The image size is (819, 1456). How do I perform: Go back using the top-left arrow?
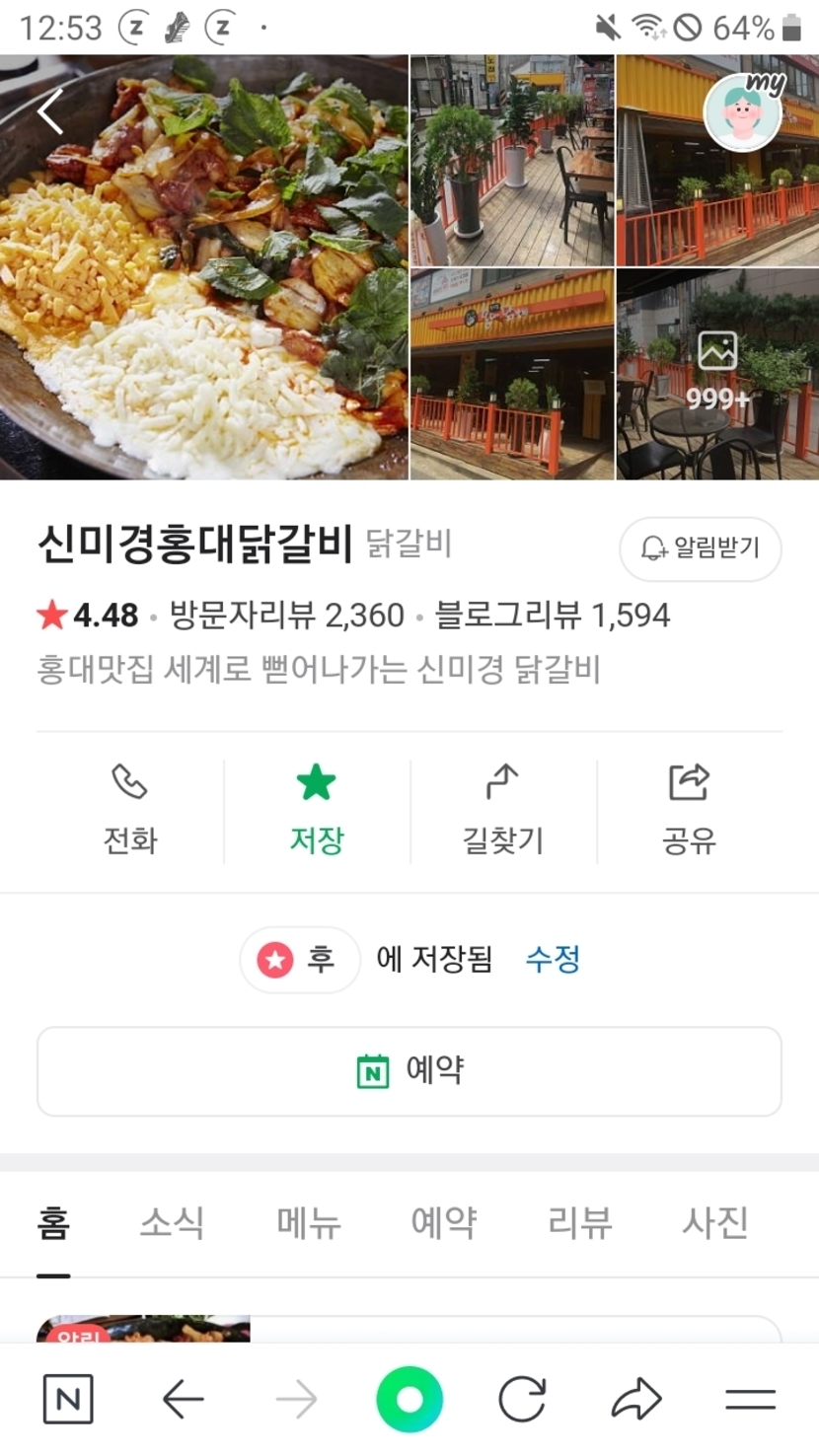[x=50, y=109]
